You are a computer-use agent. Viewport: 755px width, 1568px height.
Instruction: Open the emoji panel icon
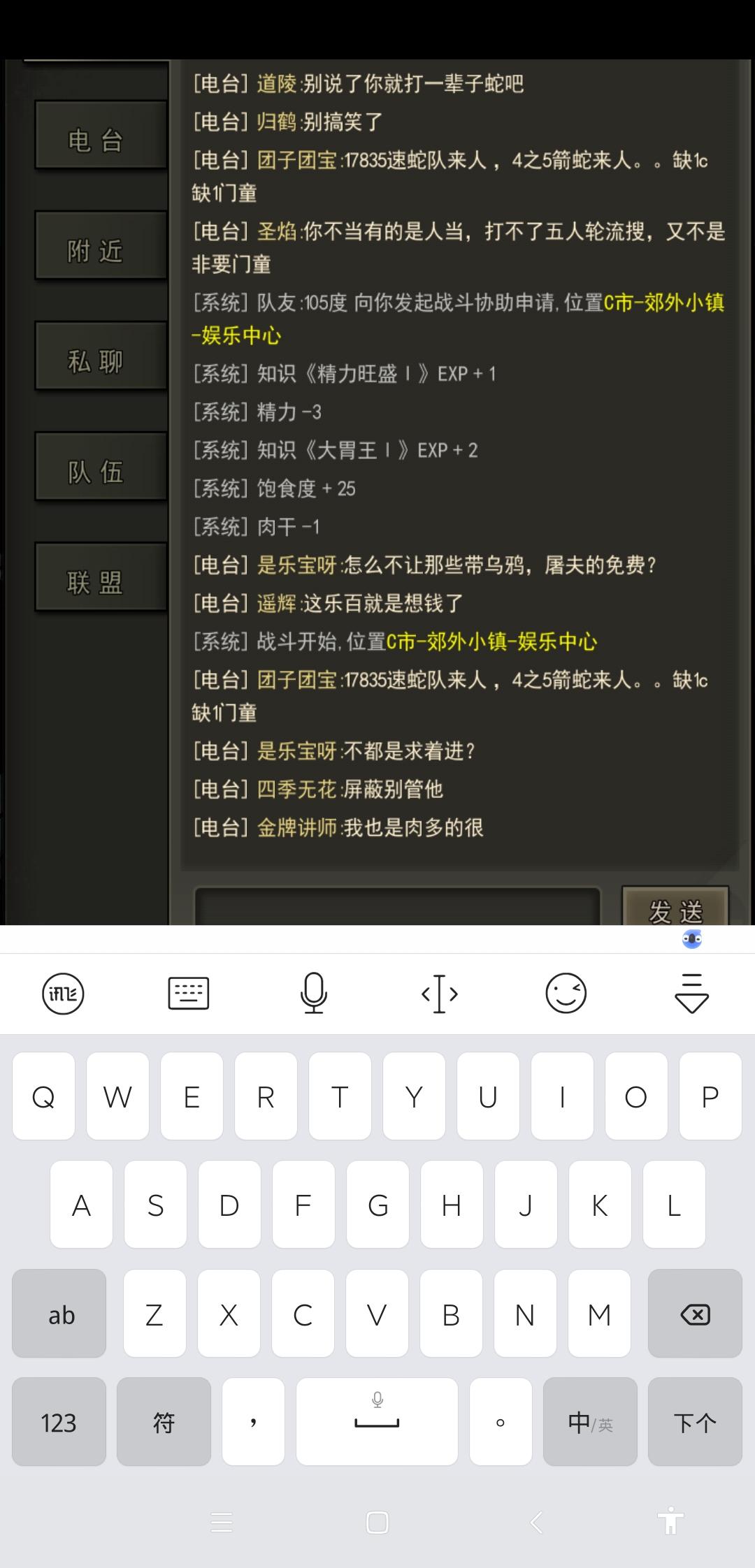coord(564,992)
